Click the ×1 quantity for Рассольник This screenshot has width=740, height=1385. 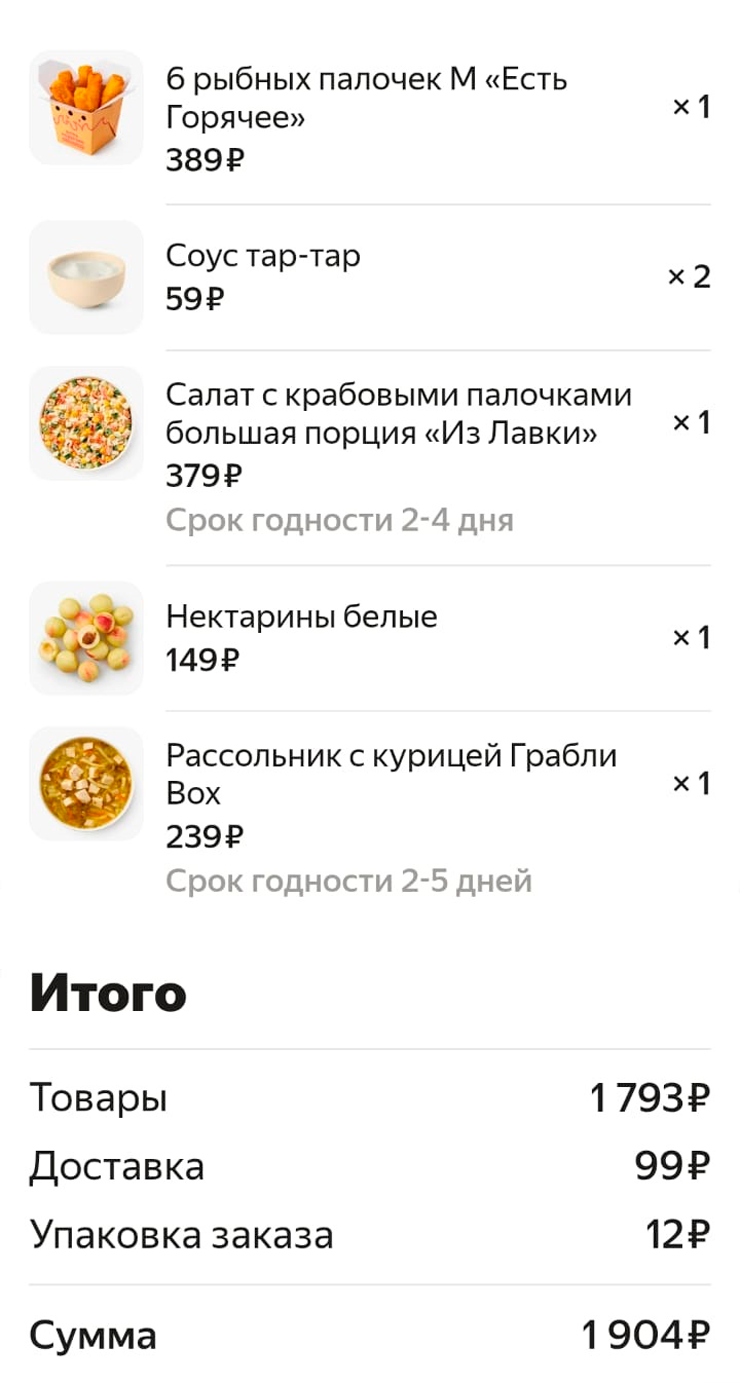[691, 784]
